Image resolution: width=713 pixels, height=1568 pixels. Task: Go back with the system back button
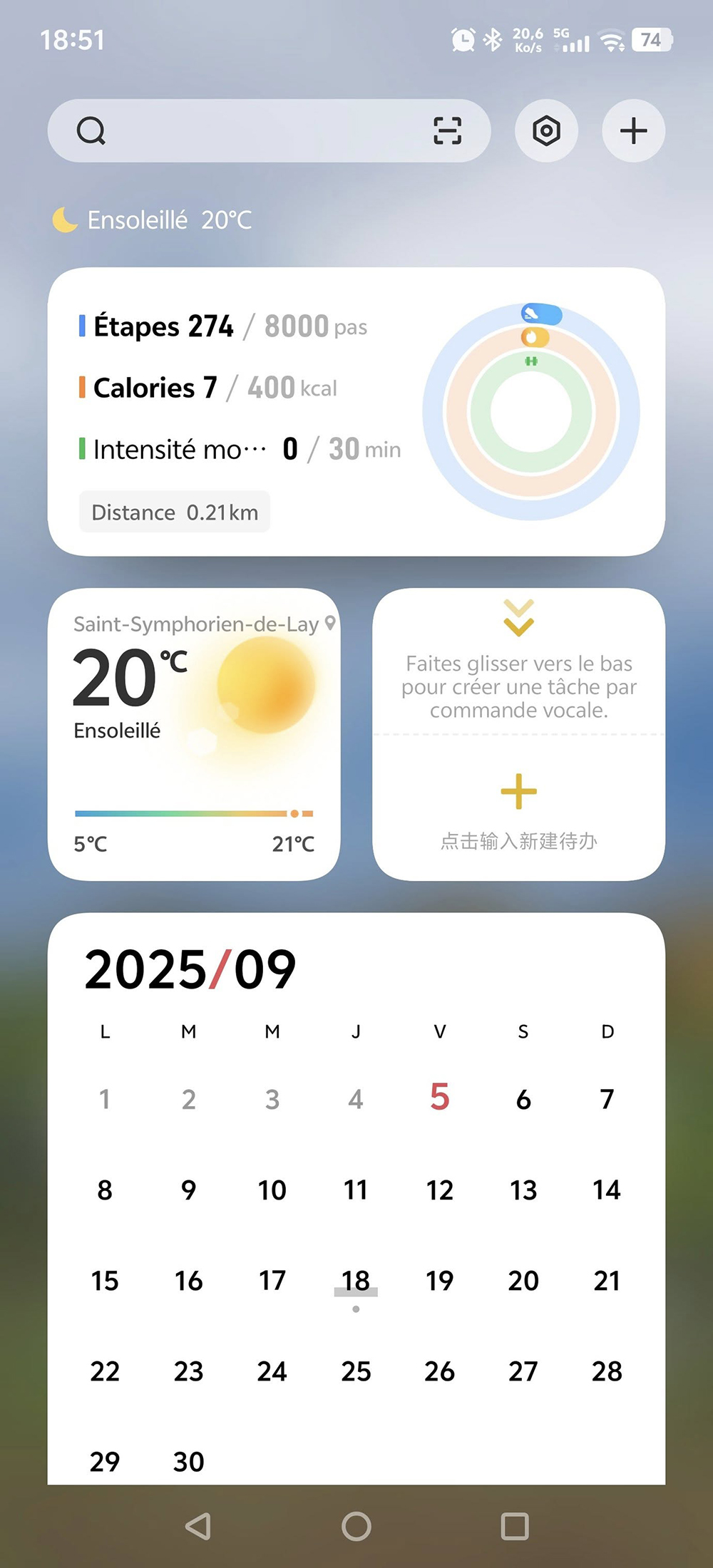click(198, 1527)
